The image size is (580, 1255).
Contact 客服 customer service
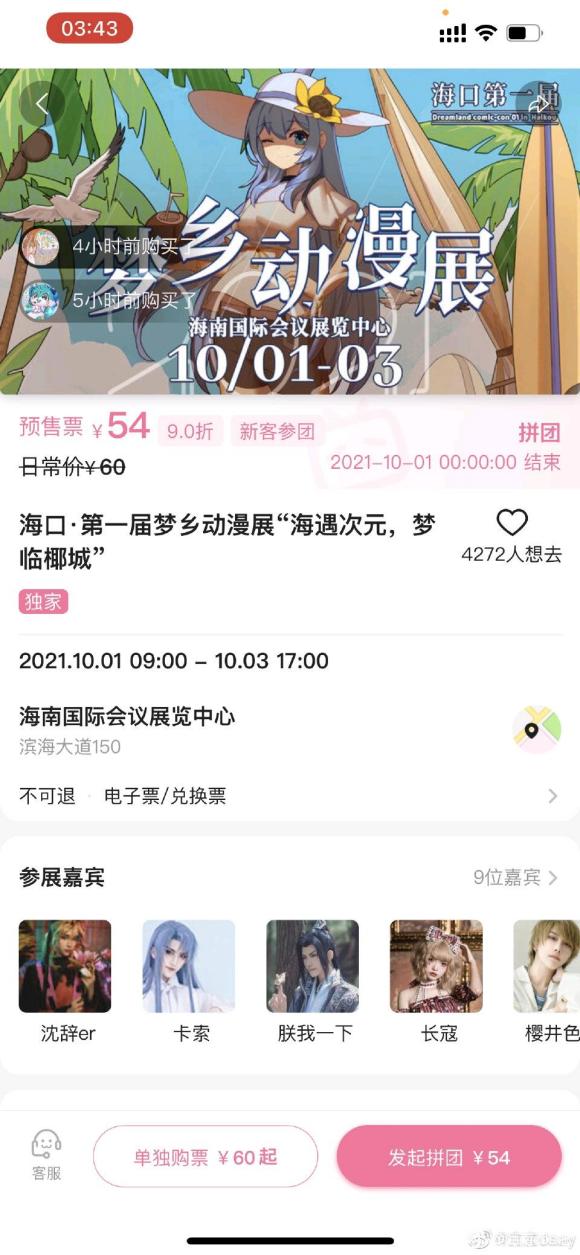click(46, 1156)
